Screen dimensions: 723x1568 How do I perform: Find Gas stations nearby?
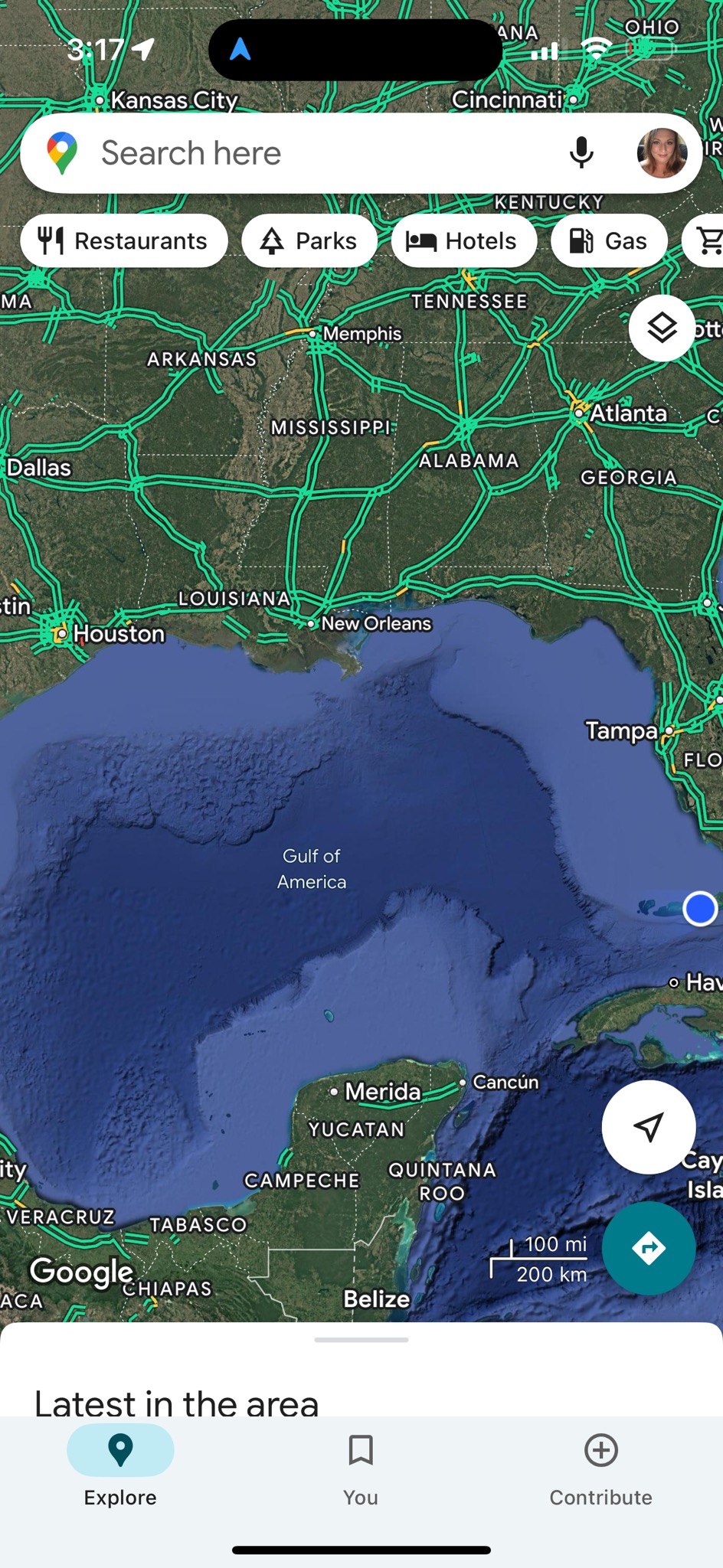click(609, 241)
